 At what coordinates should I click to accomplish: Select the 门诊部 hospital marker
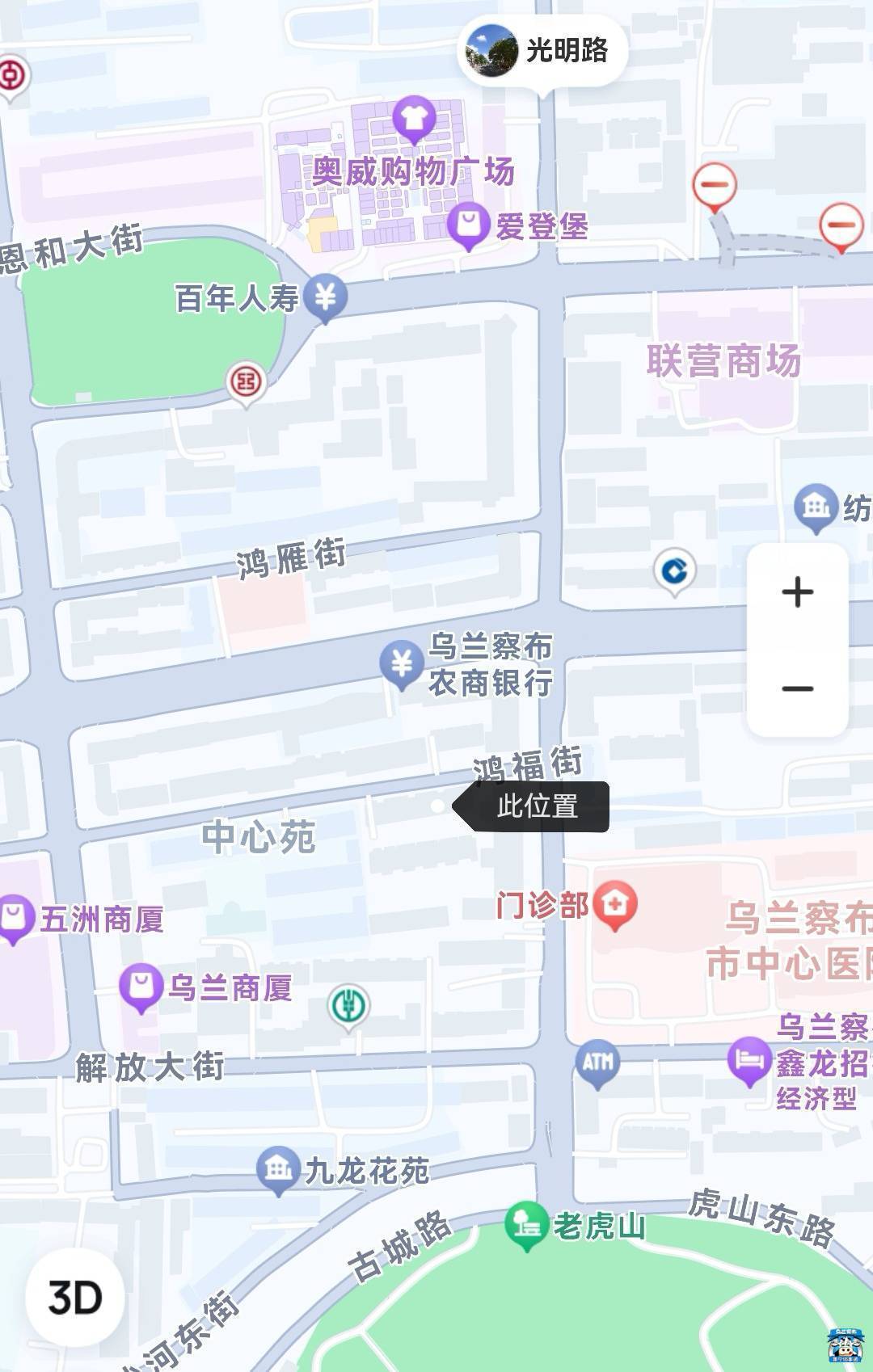[x=615, y=903]
